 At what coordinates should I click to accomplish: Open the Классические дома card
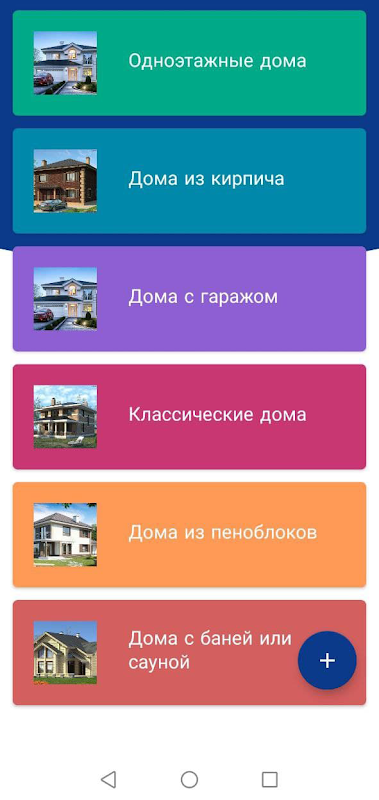pyautogui.click(x=189, y=416)
